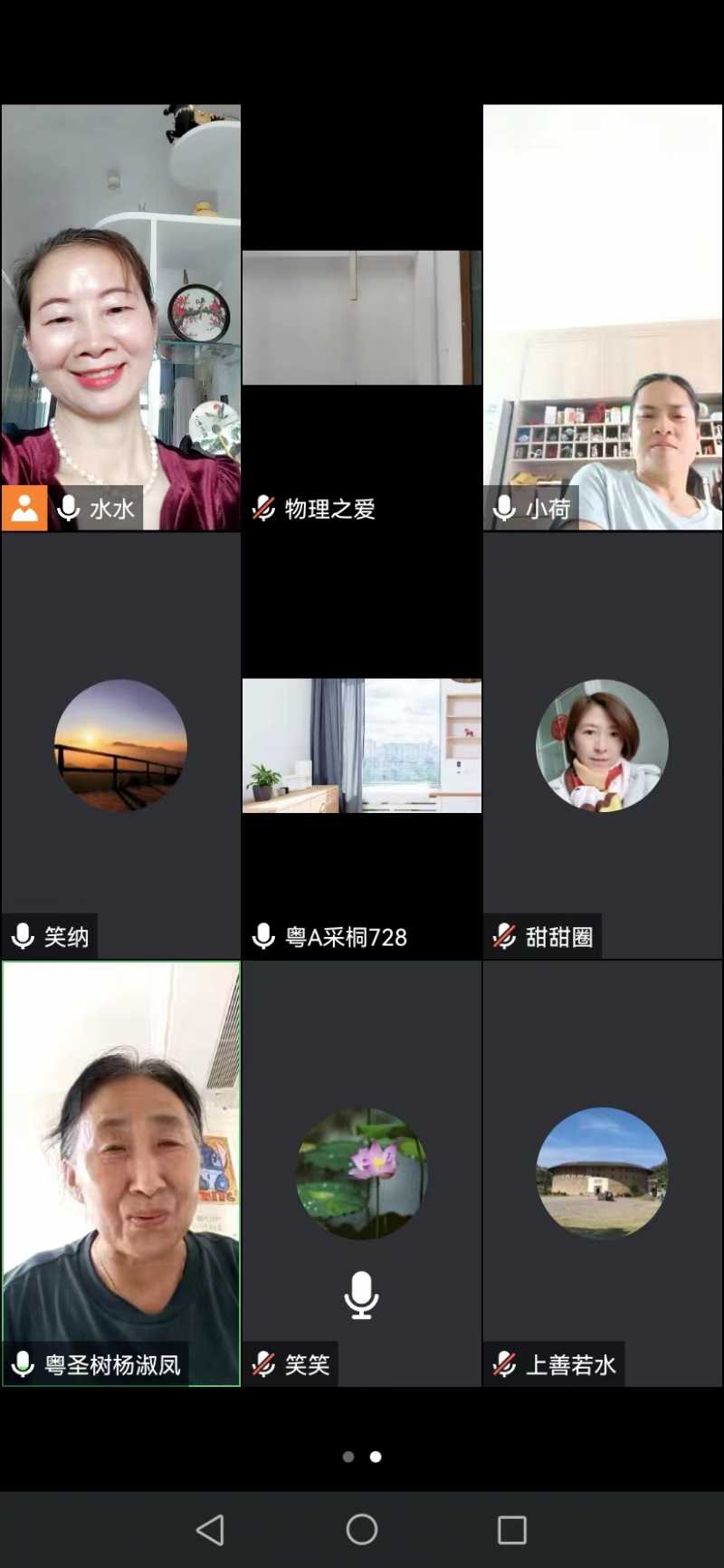This screenshot has width=724, height=1568.
Task: Tap the 笑笑 participant tile
Action: 362,1173
